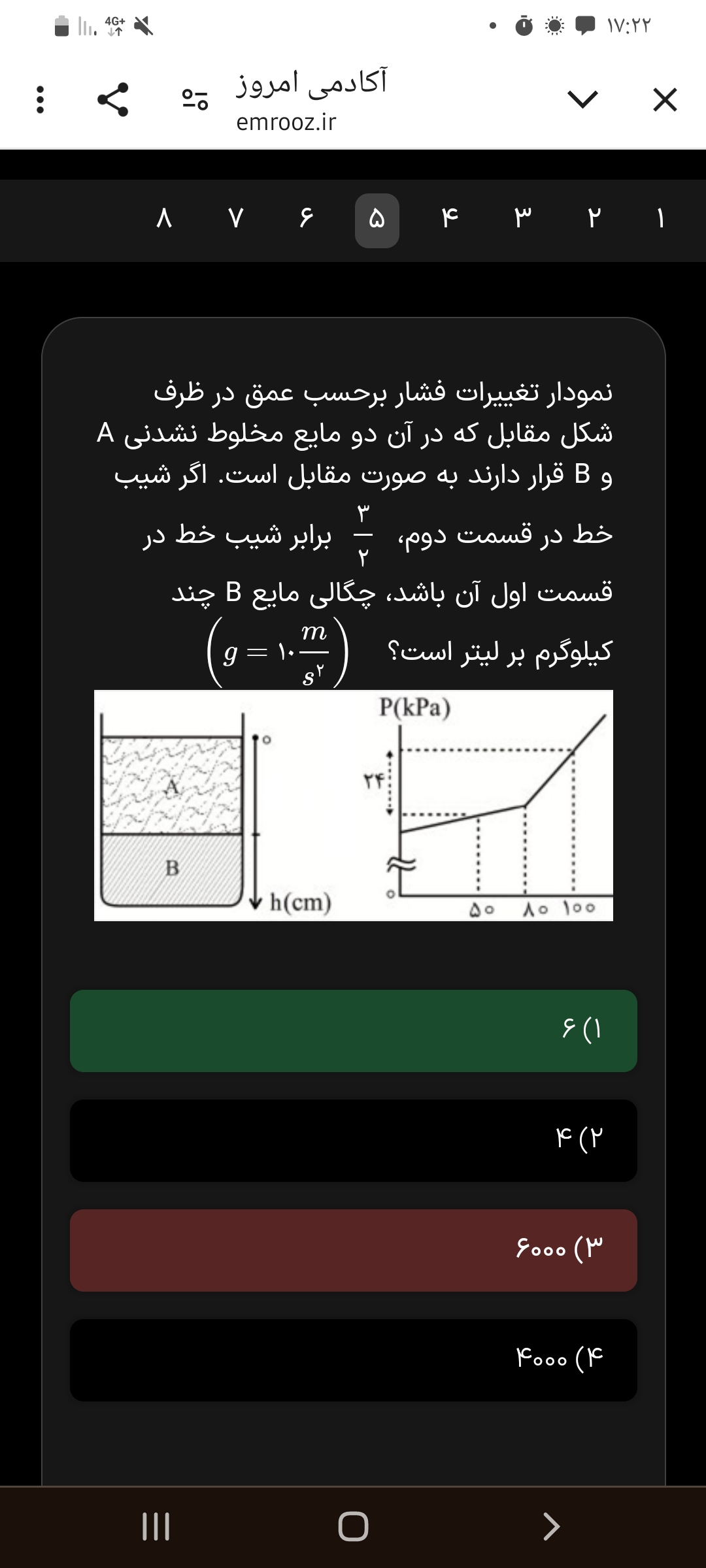The width and height of the screenshot is (706, 1568).
Task: Switch to question ۴
Action: pos(449,219)
